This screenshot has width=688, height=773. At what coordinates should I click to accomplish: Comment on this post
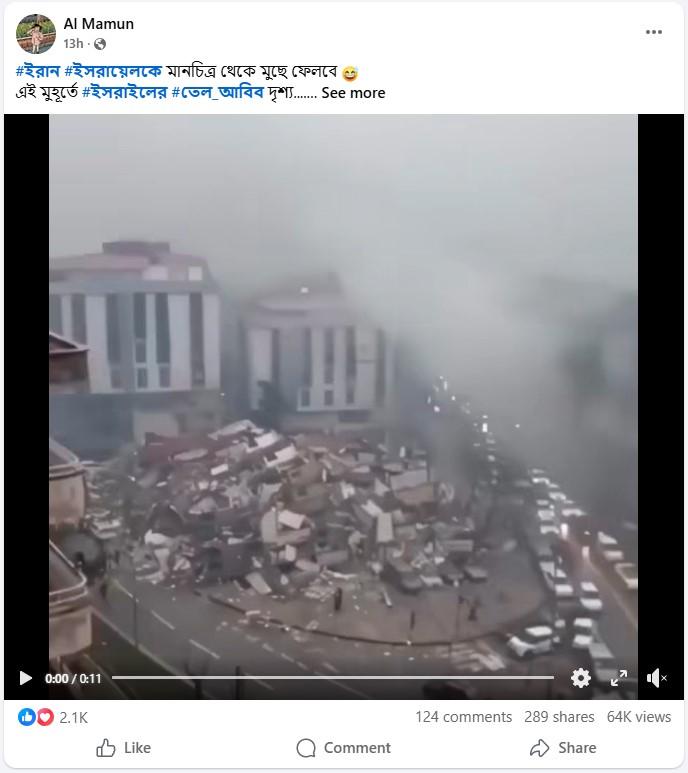(343, 747)
